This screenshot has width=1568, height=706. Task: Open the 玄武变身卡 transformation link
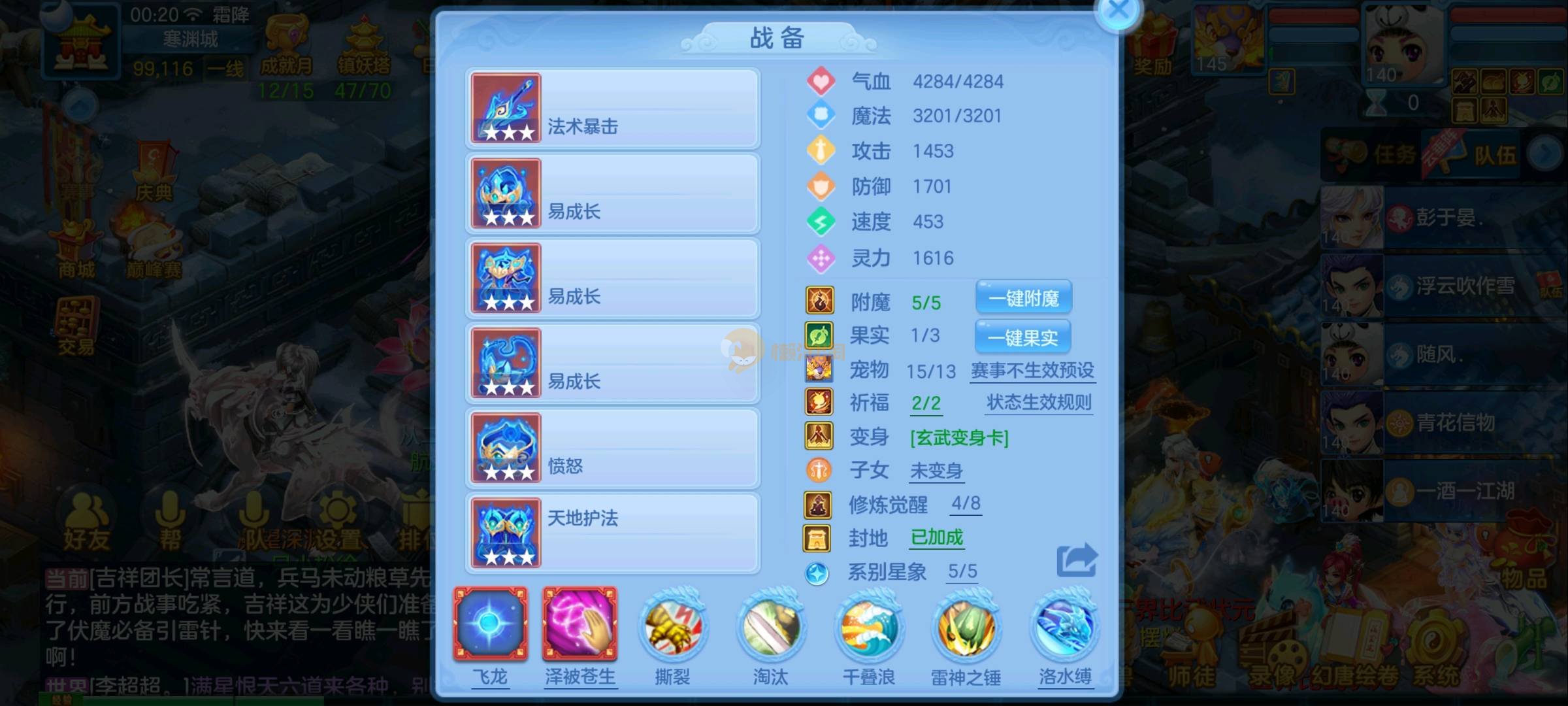(959, 437)
